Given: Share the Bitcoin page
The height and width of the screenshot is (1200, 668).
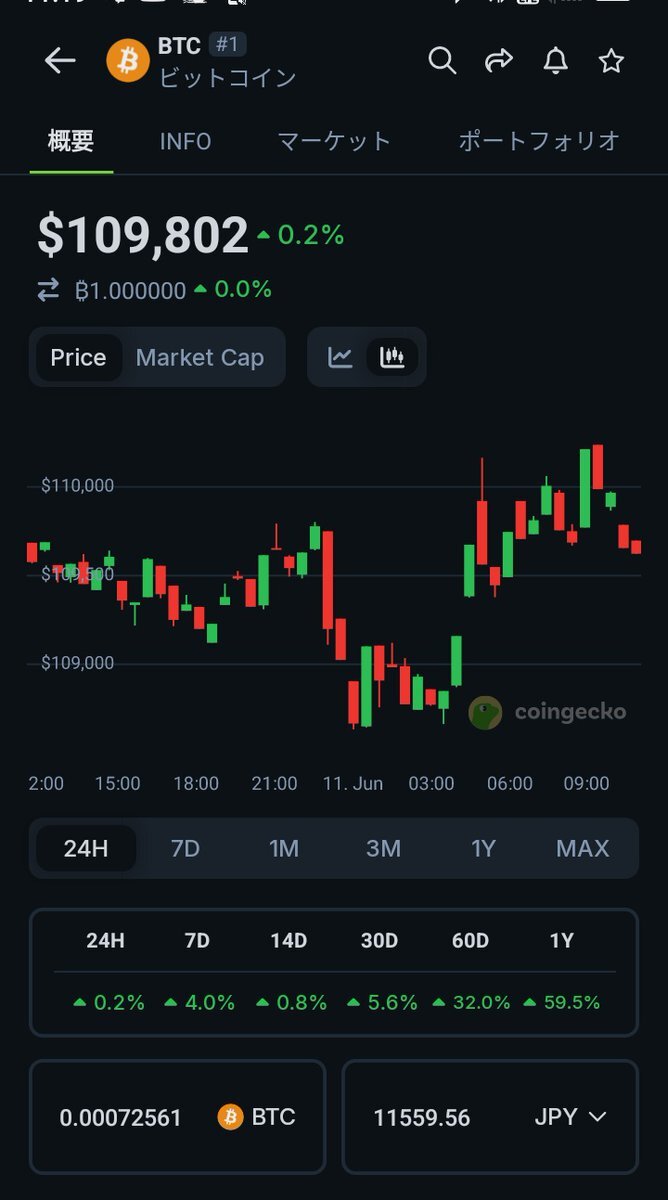Looking at the screenshot, I should 498,61.
